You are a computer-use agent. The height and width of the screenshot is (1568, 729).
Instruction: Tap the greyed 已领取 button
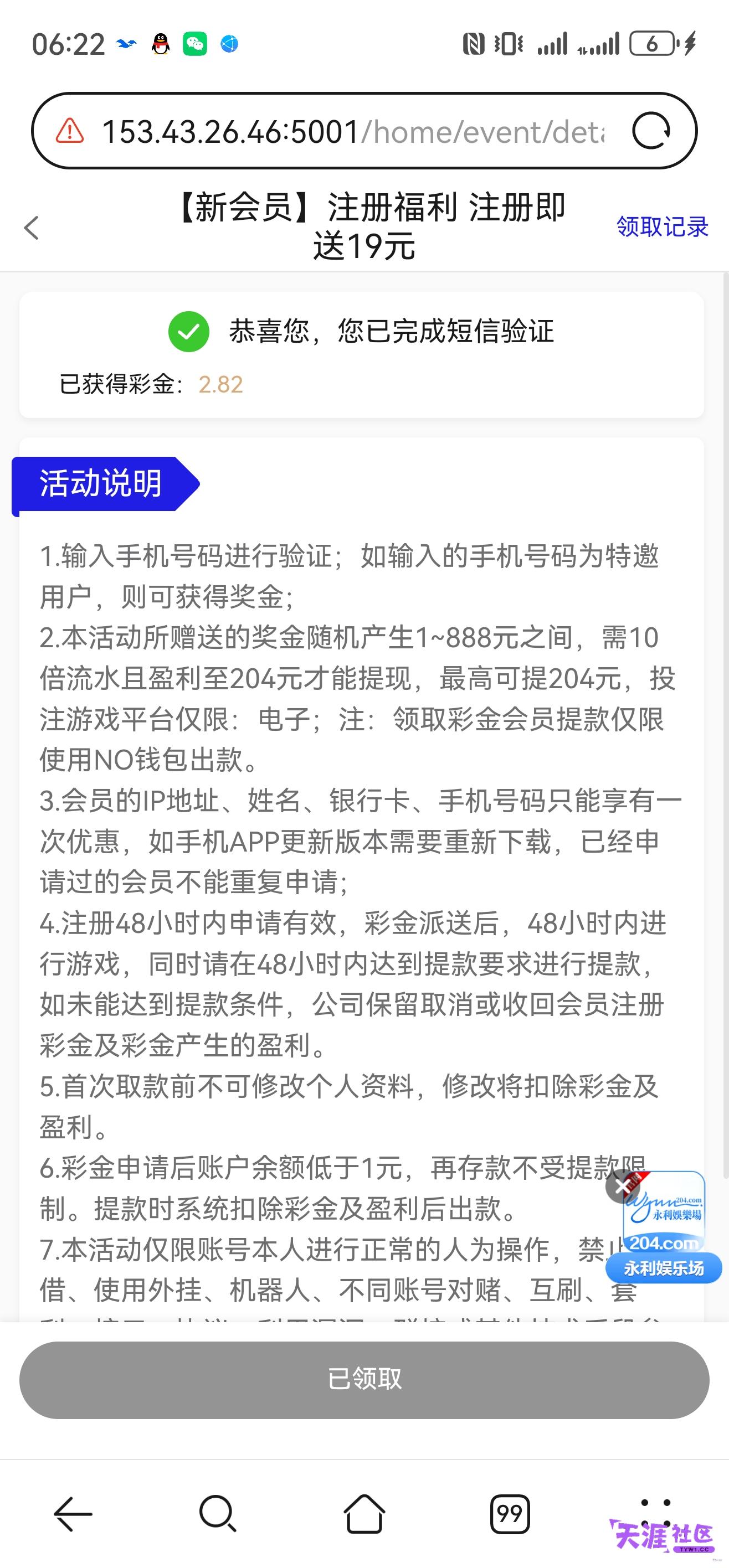364,1379
